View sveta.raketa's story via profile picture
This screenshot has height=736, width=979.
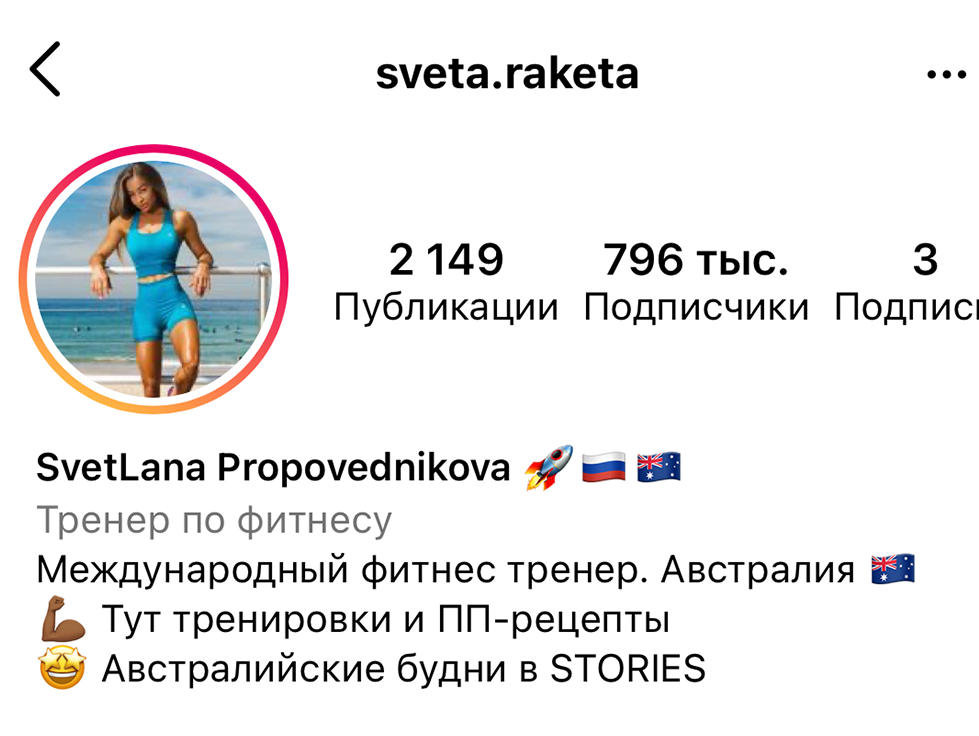point(153,279)
